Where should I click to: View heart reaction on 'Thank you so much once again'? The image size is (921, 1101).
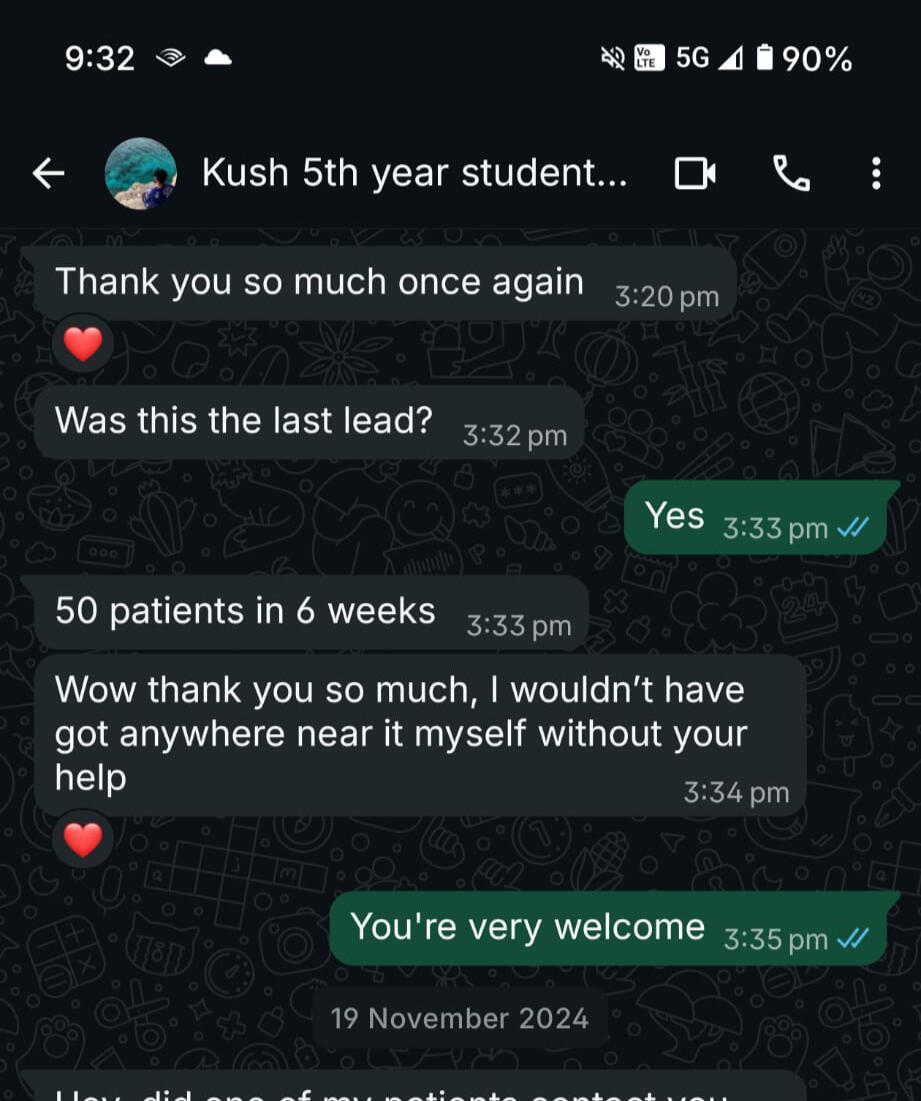click(x=83, y=345)
